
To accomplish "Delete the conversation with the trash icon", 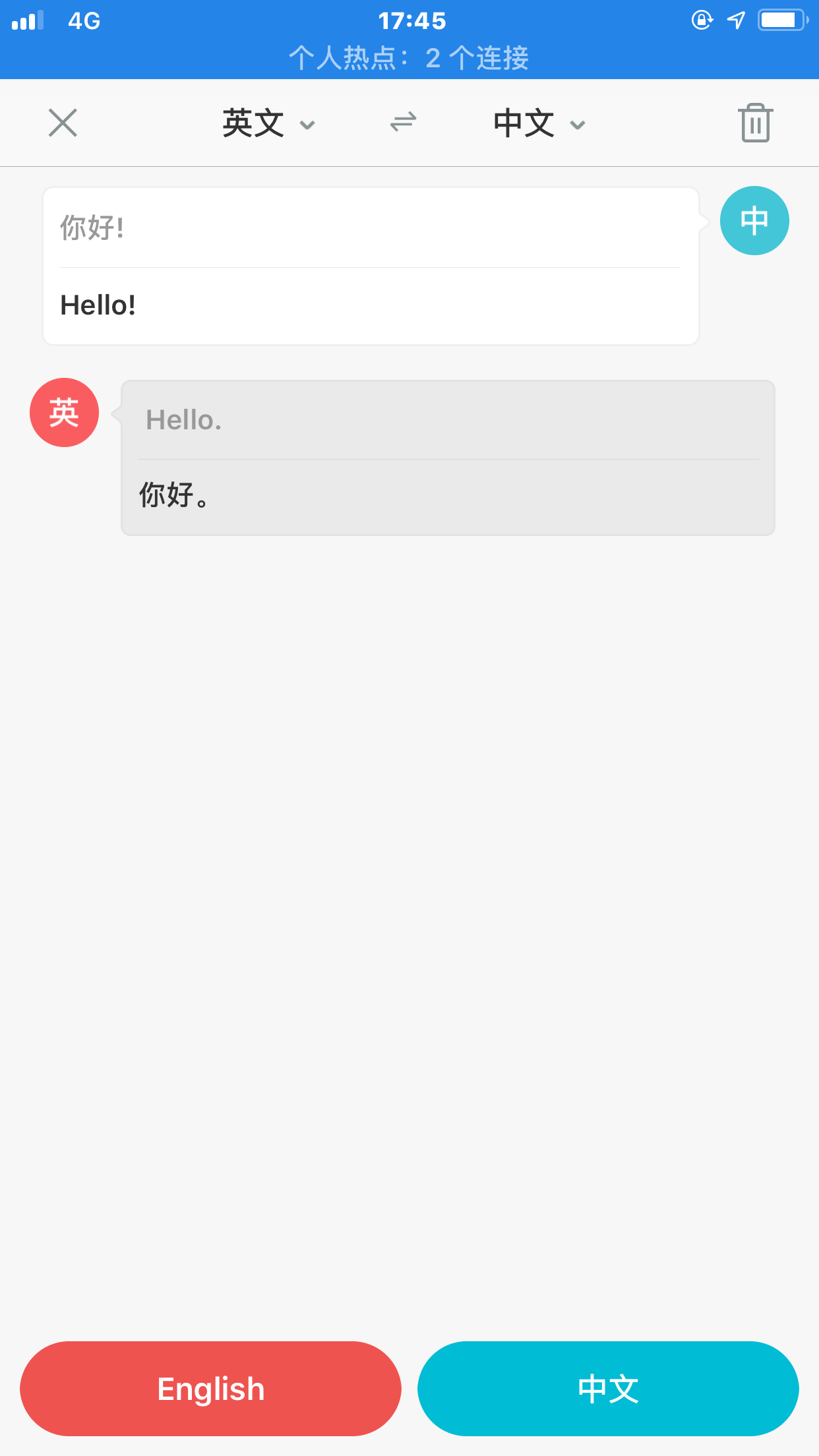I will (x=756, y=123).
